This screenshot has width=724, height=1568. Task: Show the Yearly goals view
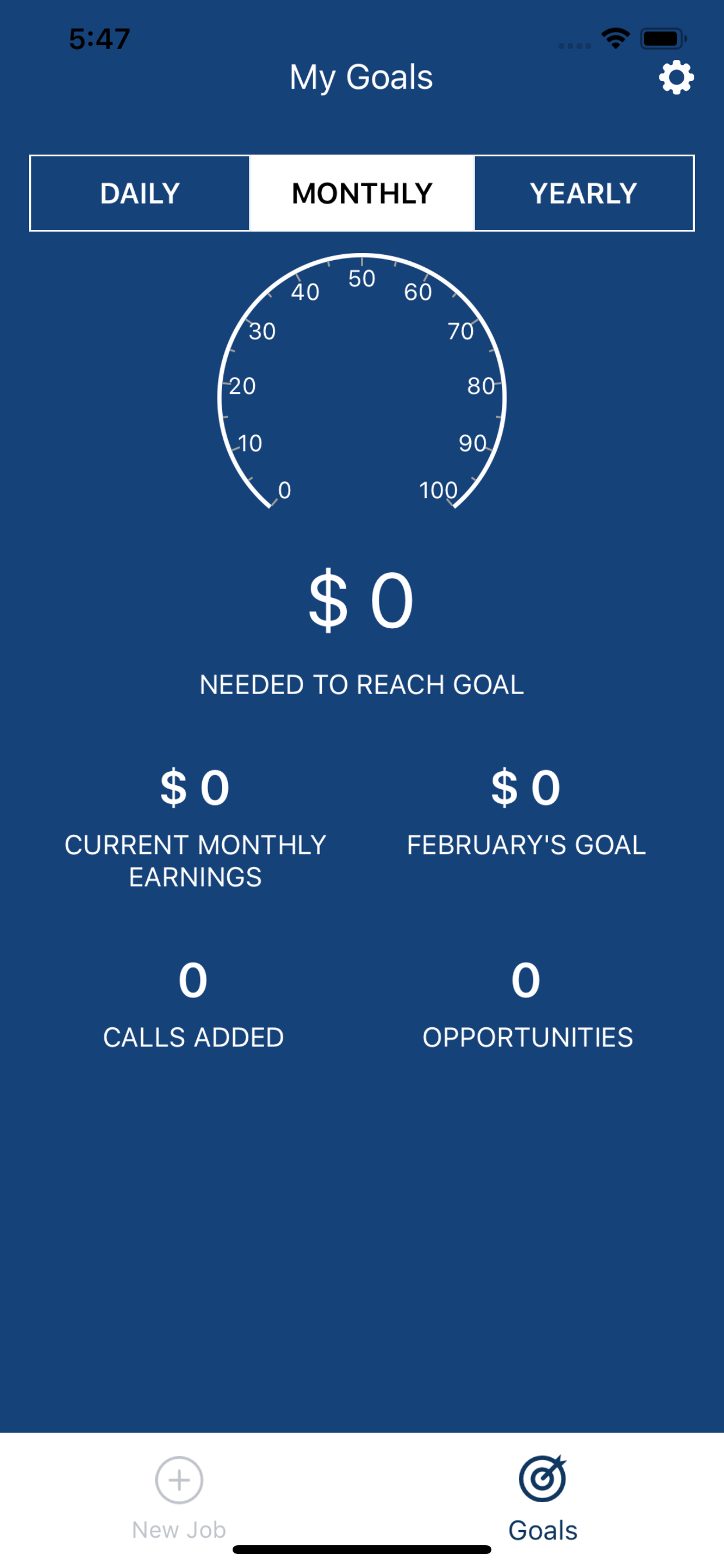click(x=584, y=193)
